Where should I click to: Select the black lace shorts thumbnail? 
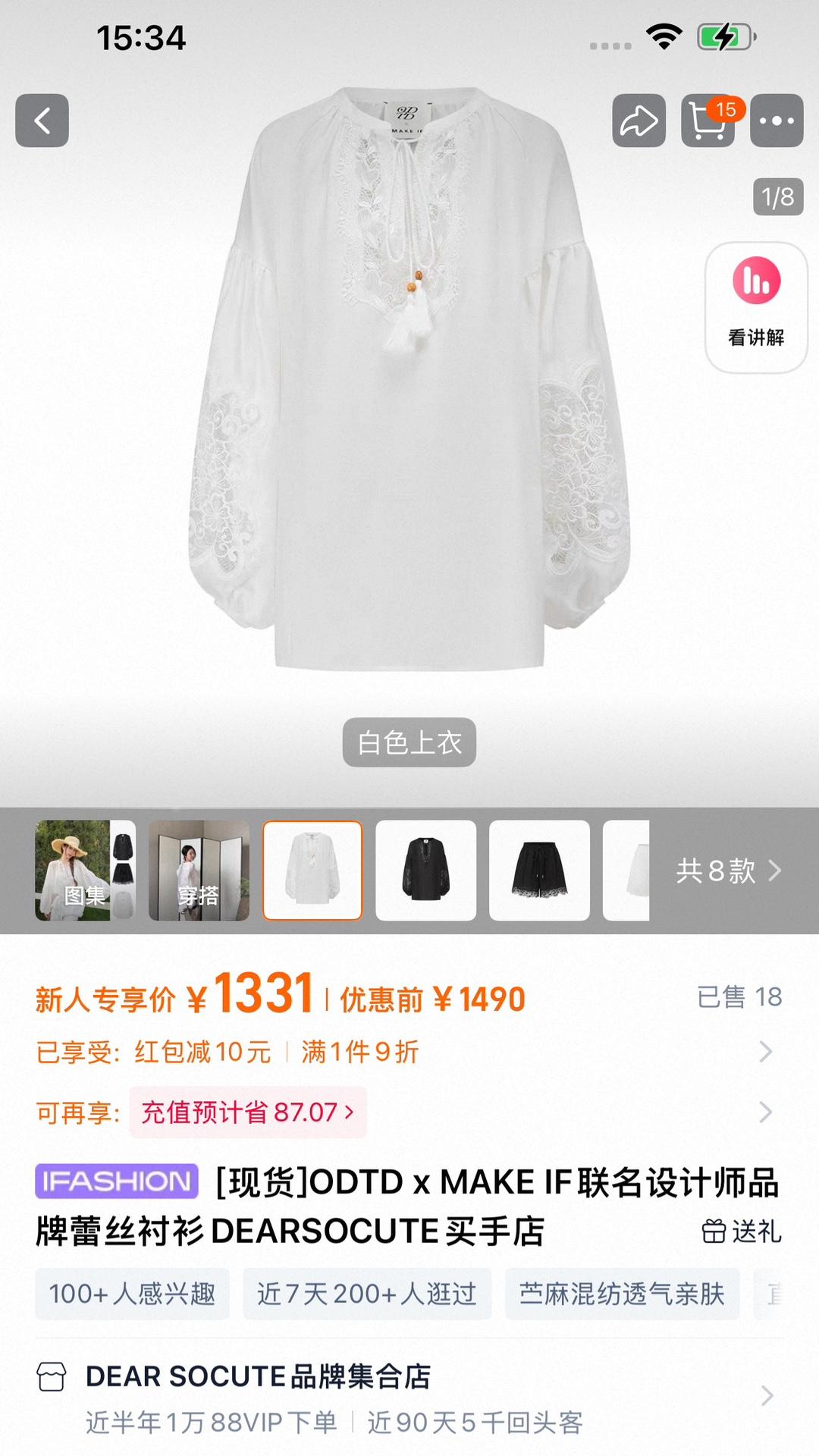click(539, 871)
